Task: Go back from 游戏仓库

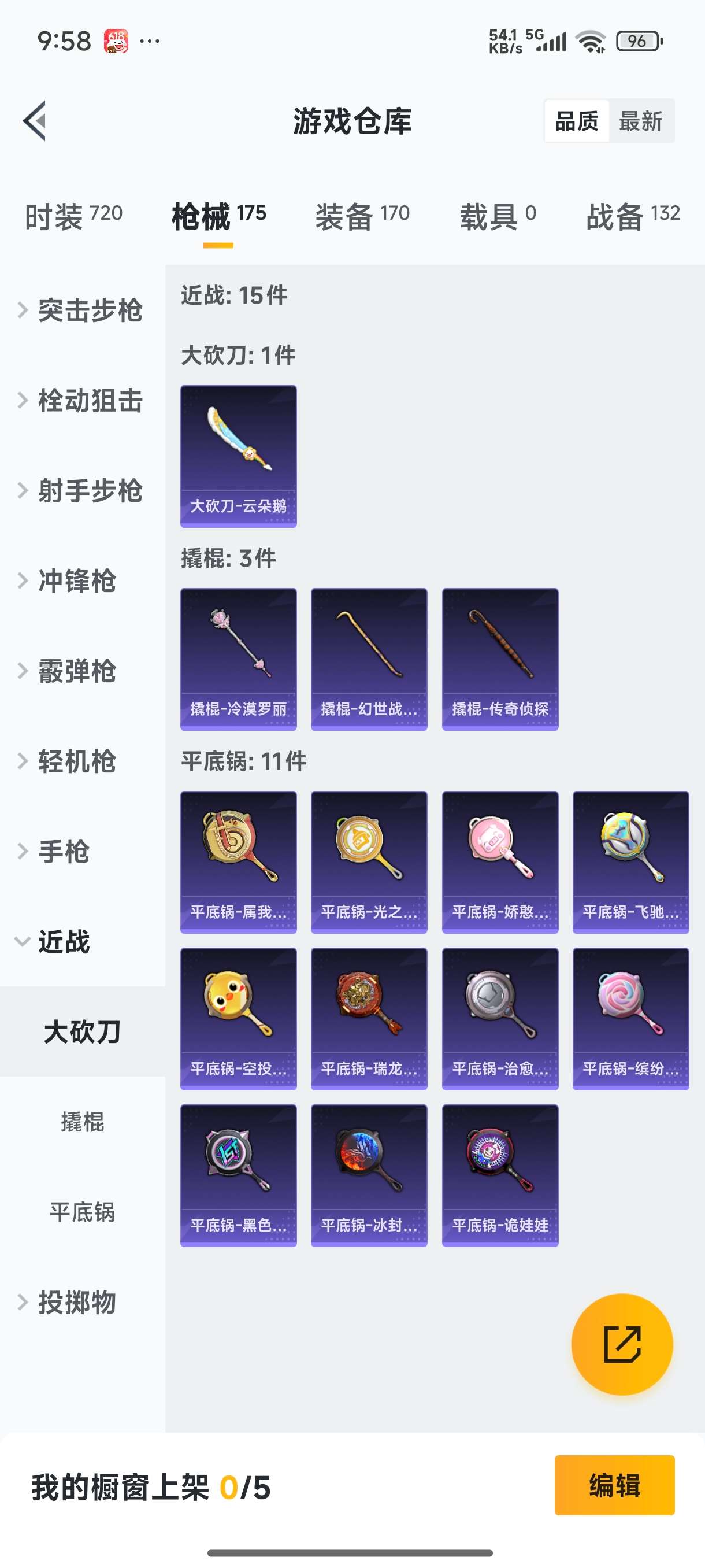Action: [35, 120]
